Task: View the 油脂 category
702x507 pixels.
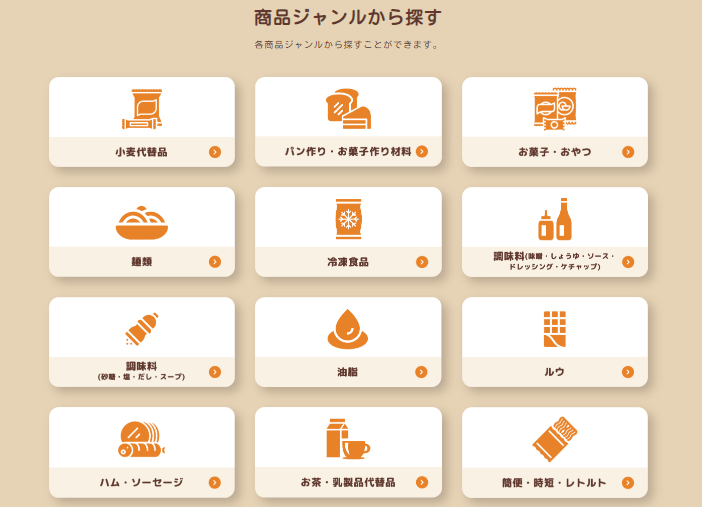Action: [348, 342]
